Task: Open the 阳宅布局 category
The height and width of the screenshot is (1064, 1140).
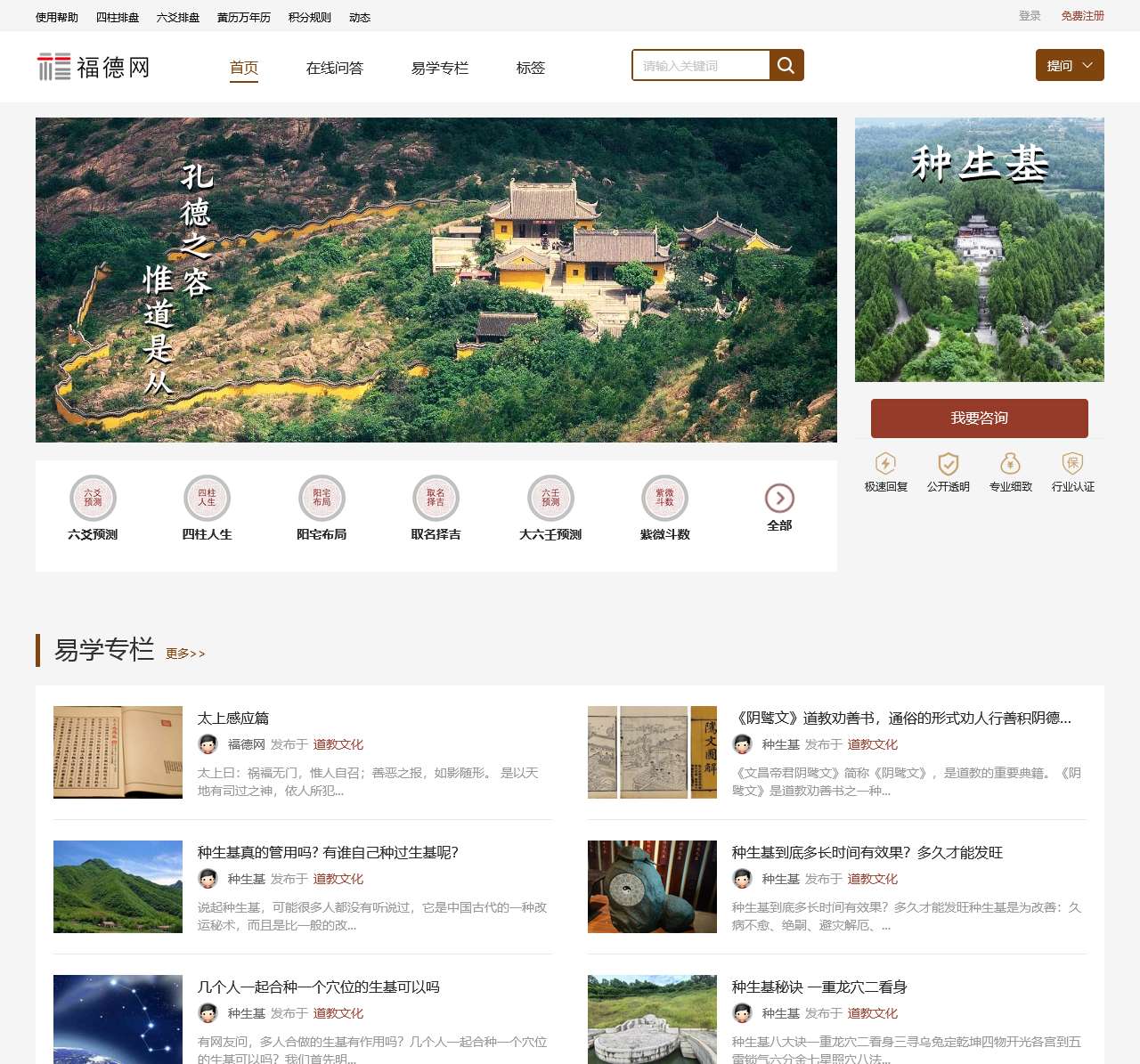Action: coord(322,499)
